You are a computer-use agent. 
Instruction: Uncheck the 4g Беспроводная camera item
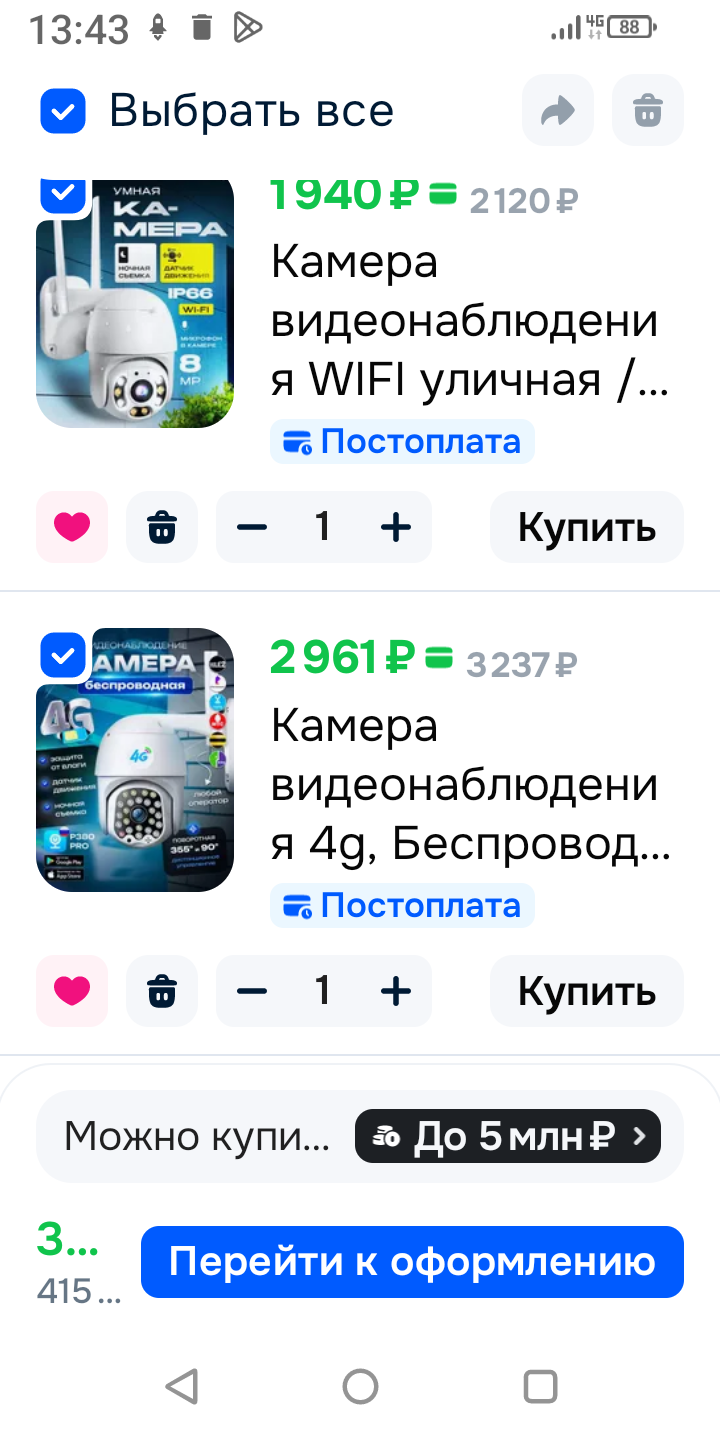[x=63, y=655]
